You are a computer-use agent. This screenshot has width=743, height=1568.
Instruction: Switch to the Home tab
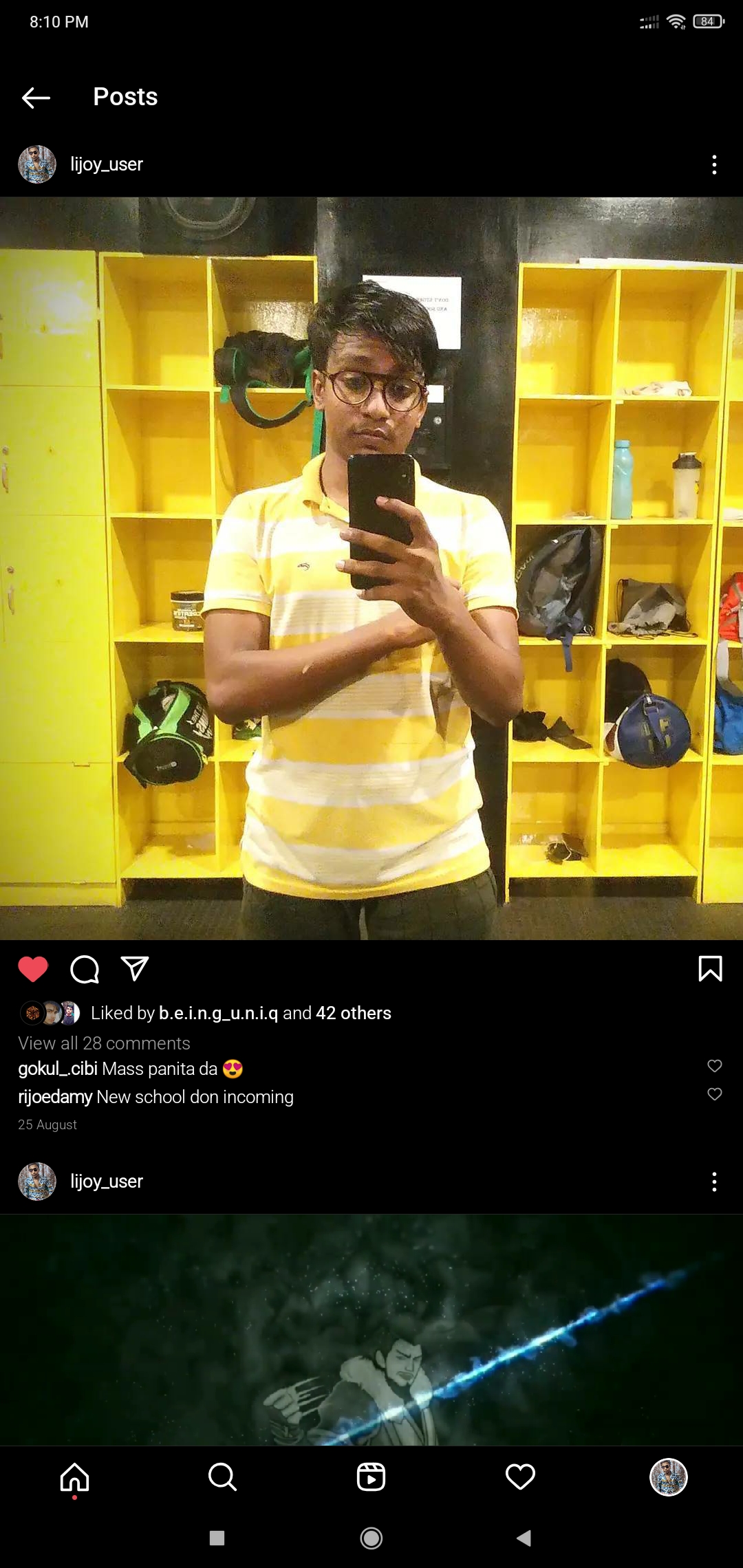point(74,1477)
